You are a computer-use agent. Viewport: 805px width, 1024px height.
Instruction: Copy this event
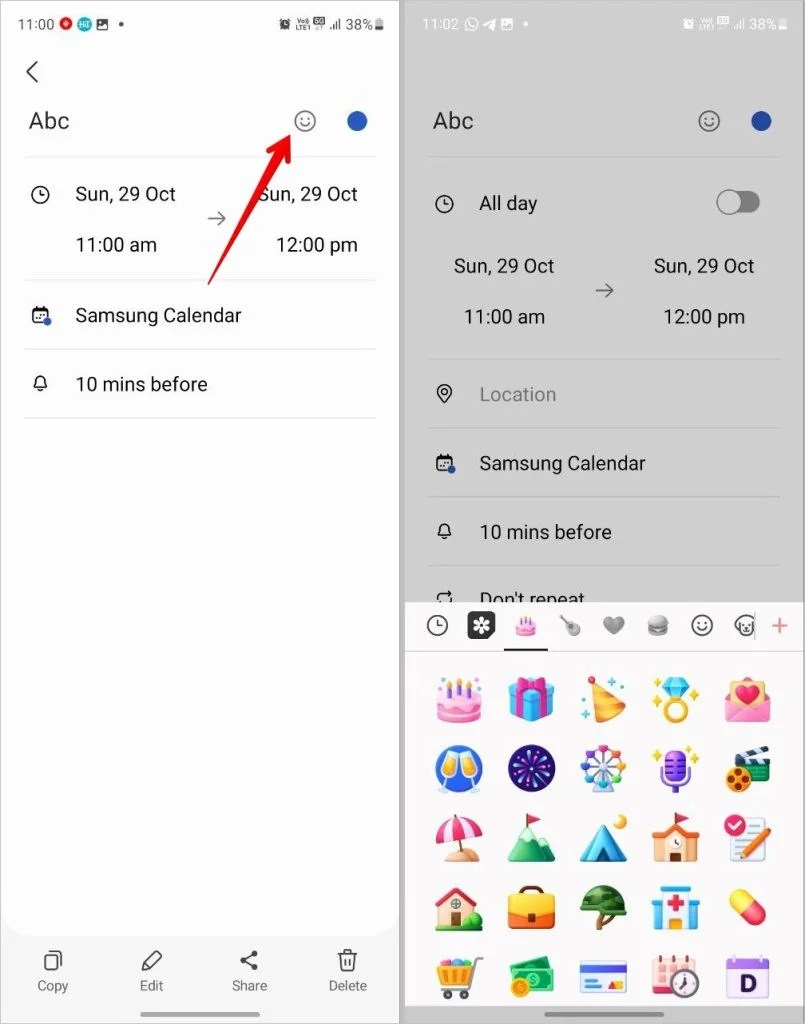[52, 971]
